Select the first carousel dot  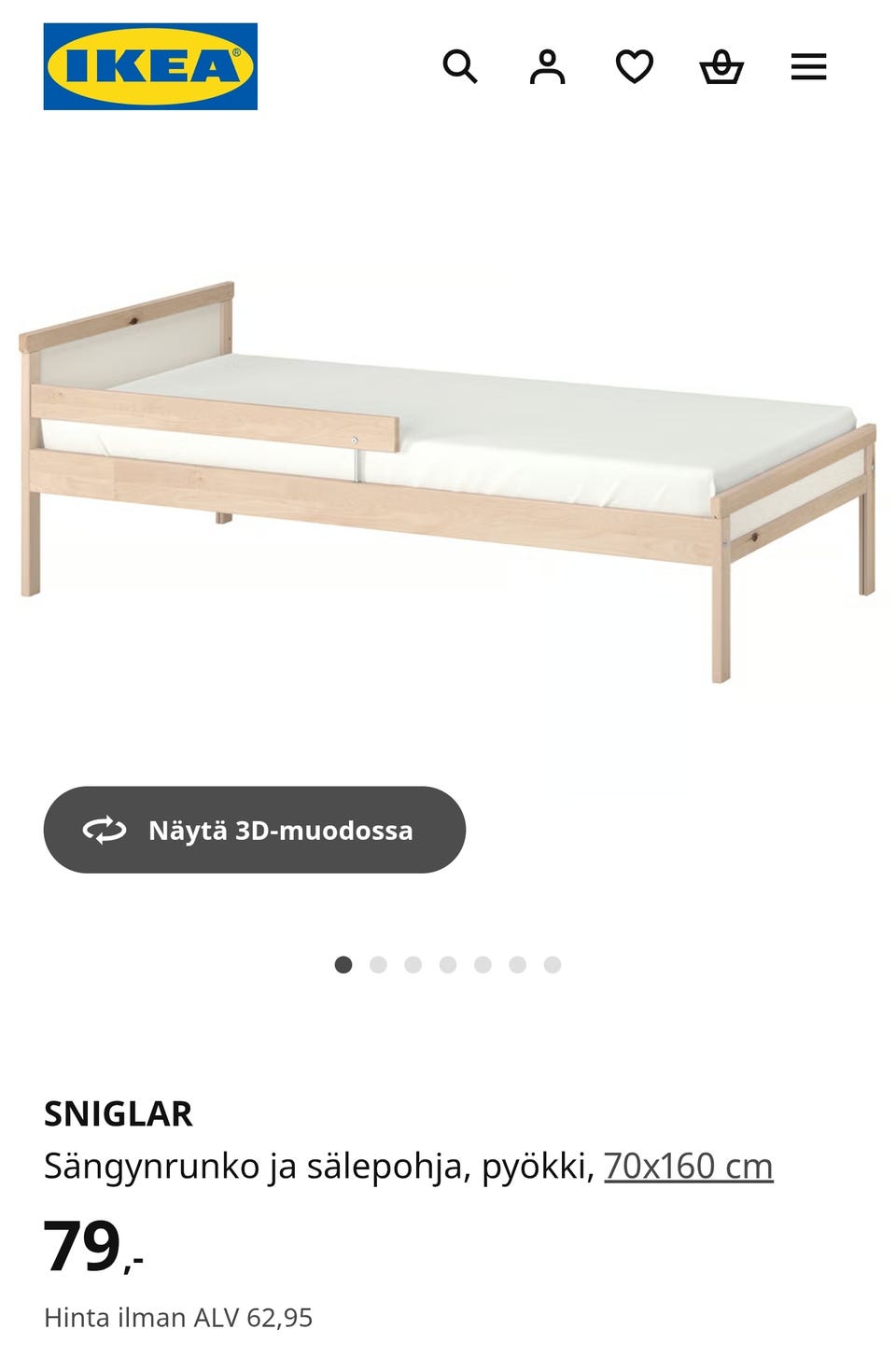[344, 964]
